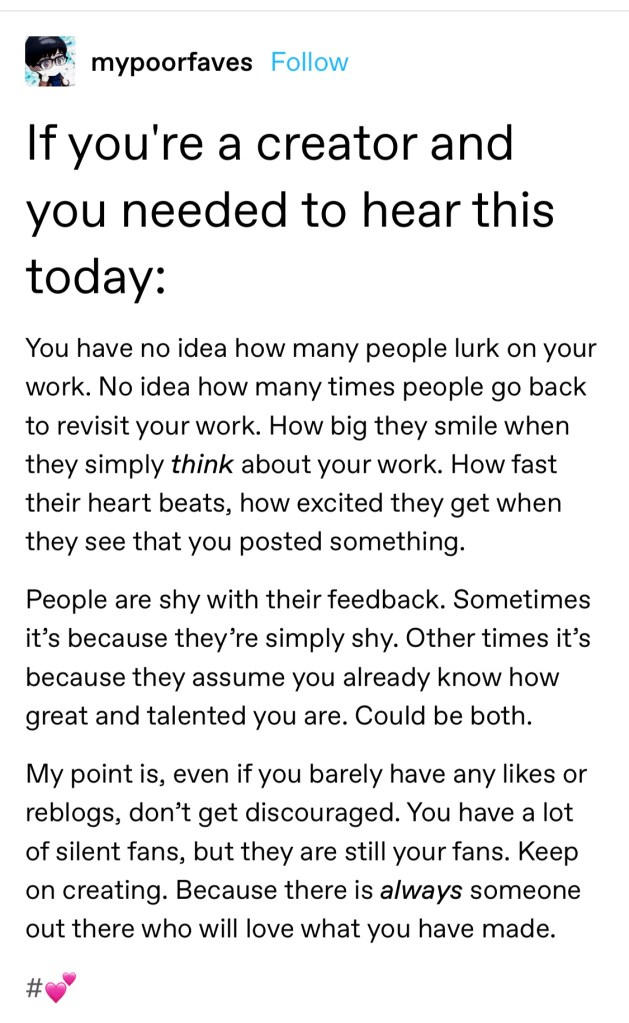Follow the mypoorfaves blog
Viewport: 629px width, 1023px height.
(x=309, y=62)
